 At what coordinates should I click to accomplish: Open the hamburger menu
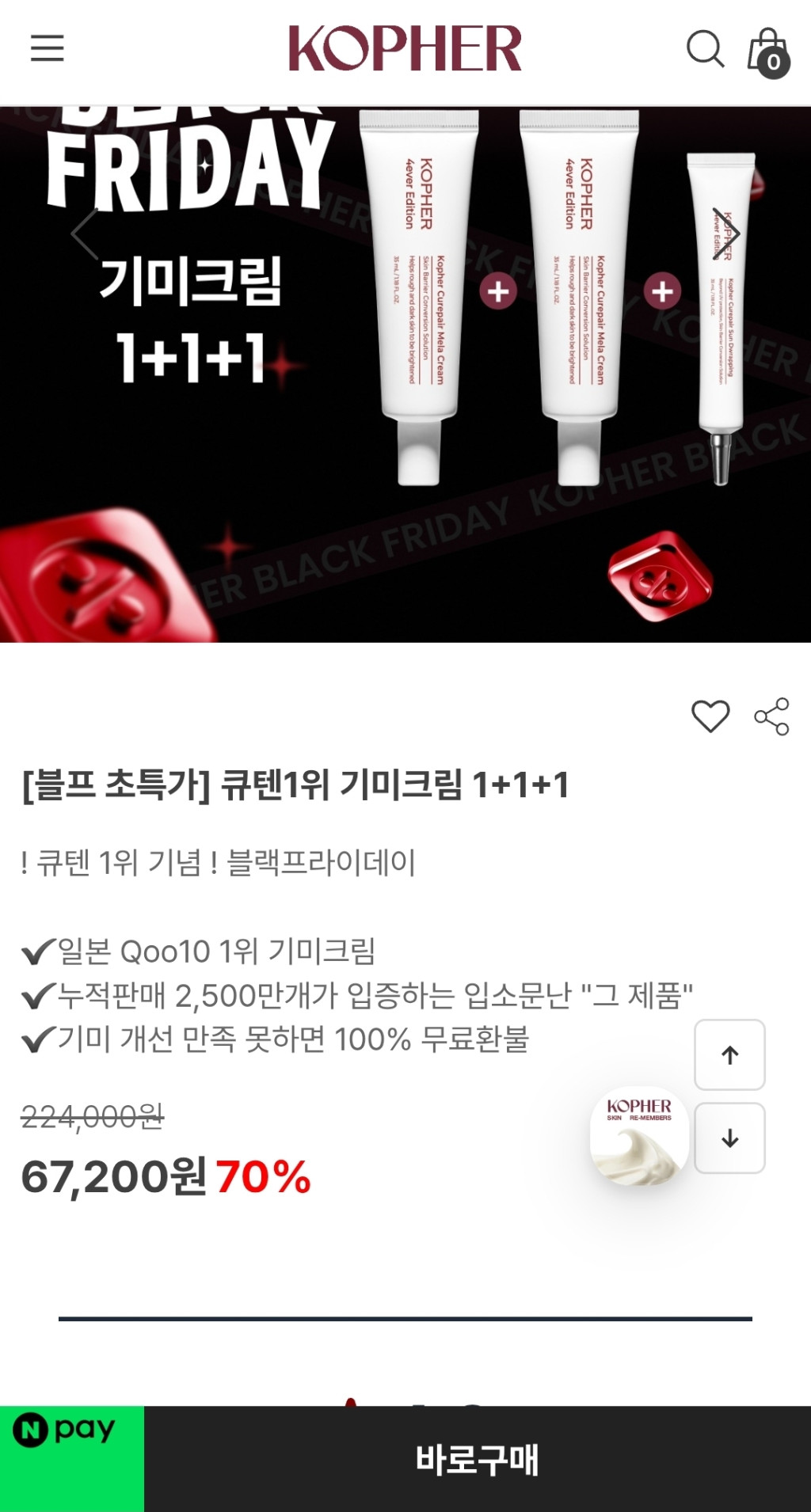(48, 48)
